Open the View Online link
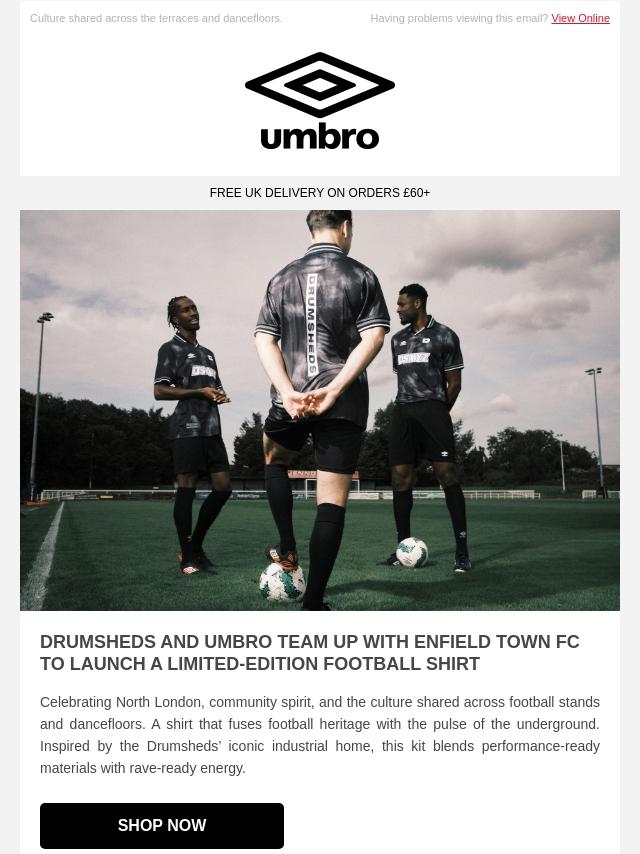Image resolution: width=640 pixels, height=854 pixels. [580, 18]
